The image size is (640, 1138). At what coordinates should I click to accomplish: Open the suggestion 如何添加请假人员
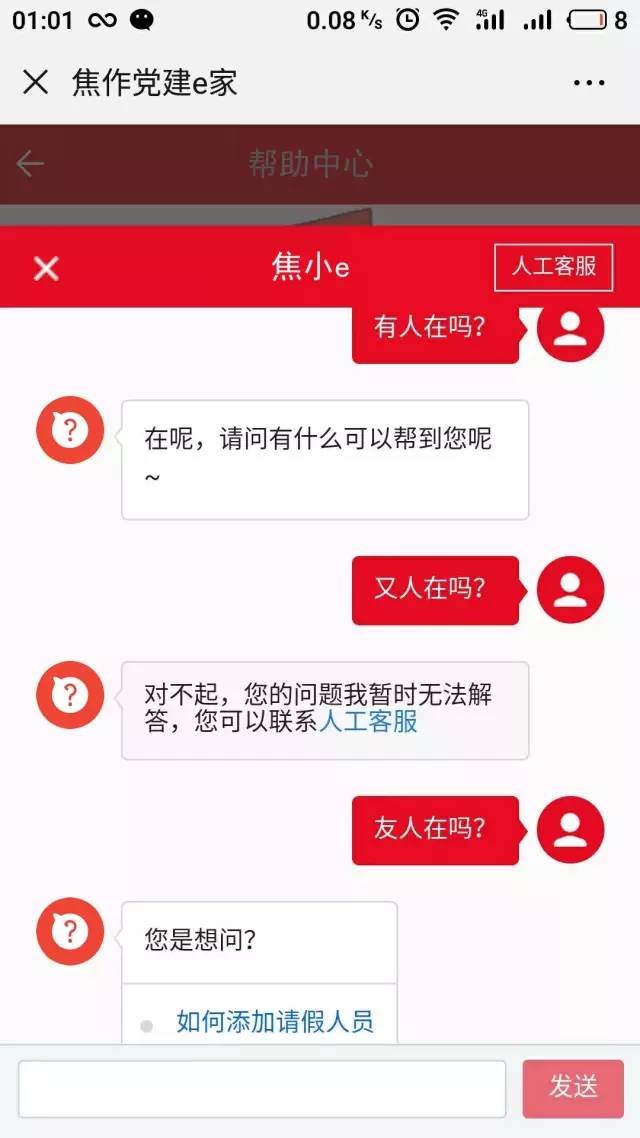tap(275, 1021)
